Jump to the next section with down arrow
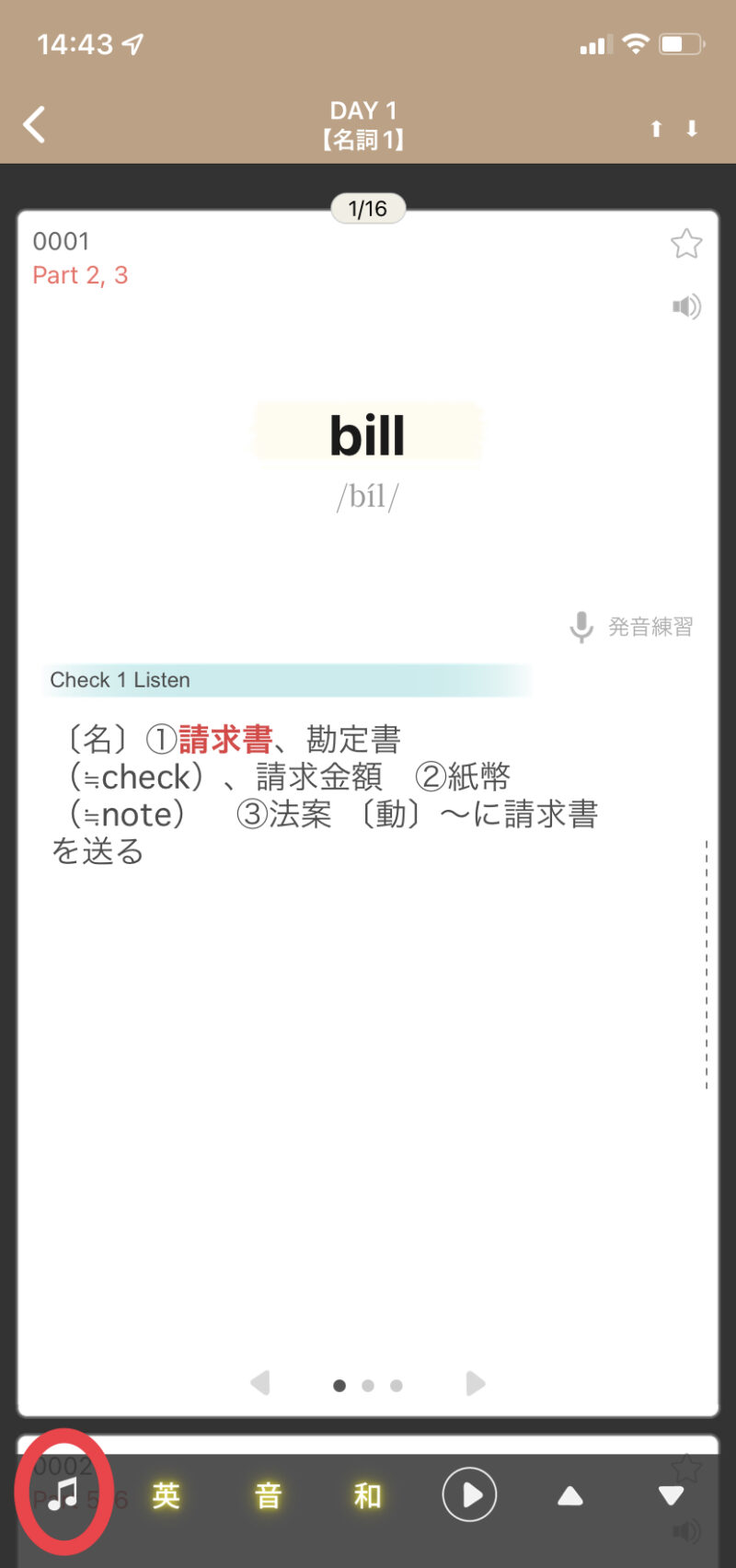Screen dimensions: 736x1568 coord(692,129)
